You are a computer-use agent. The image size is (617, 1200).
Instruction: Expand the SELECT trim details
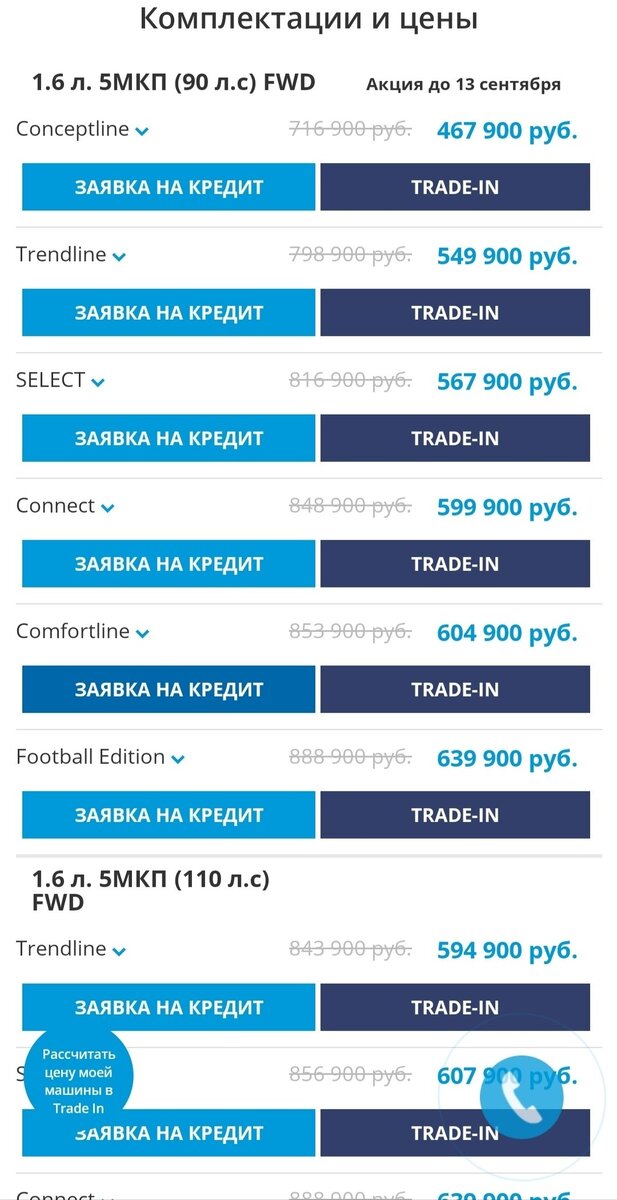point(60,381)
